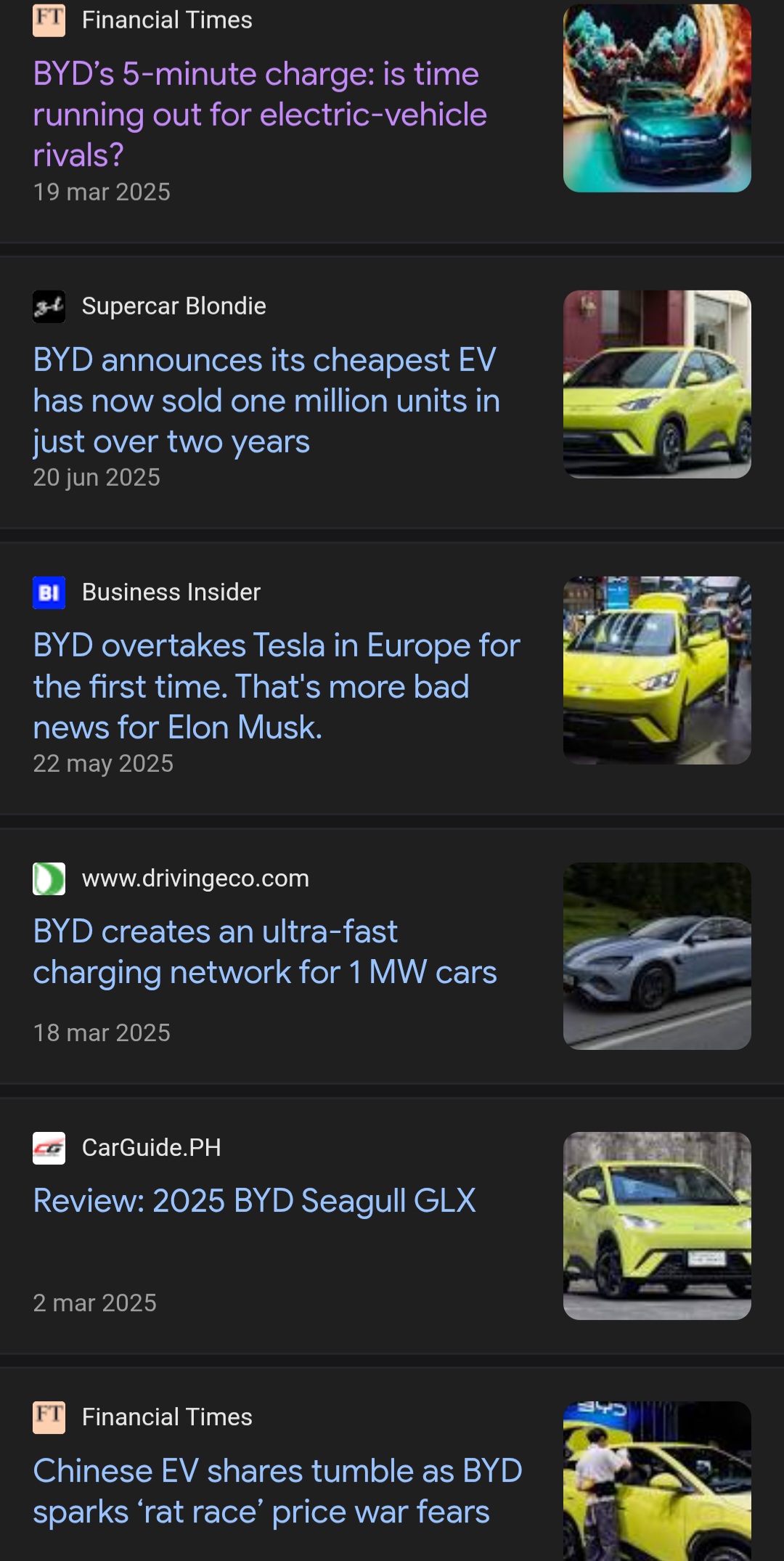Open the image next to the 'rat race' price war article

click(x=657, y=1481)
